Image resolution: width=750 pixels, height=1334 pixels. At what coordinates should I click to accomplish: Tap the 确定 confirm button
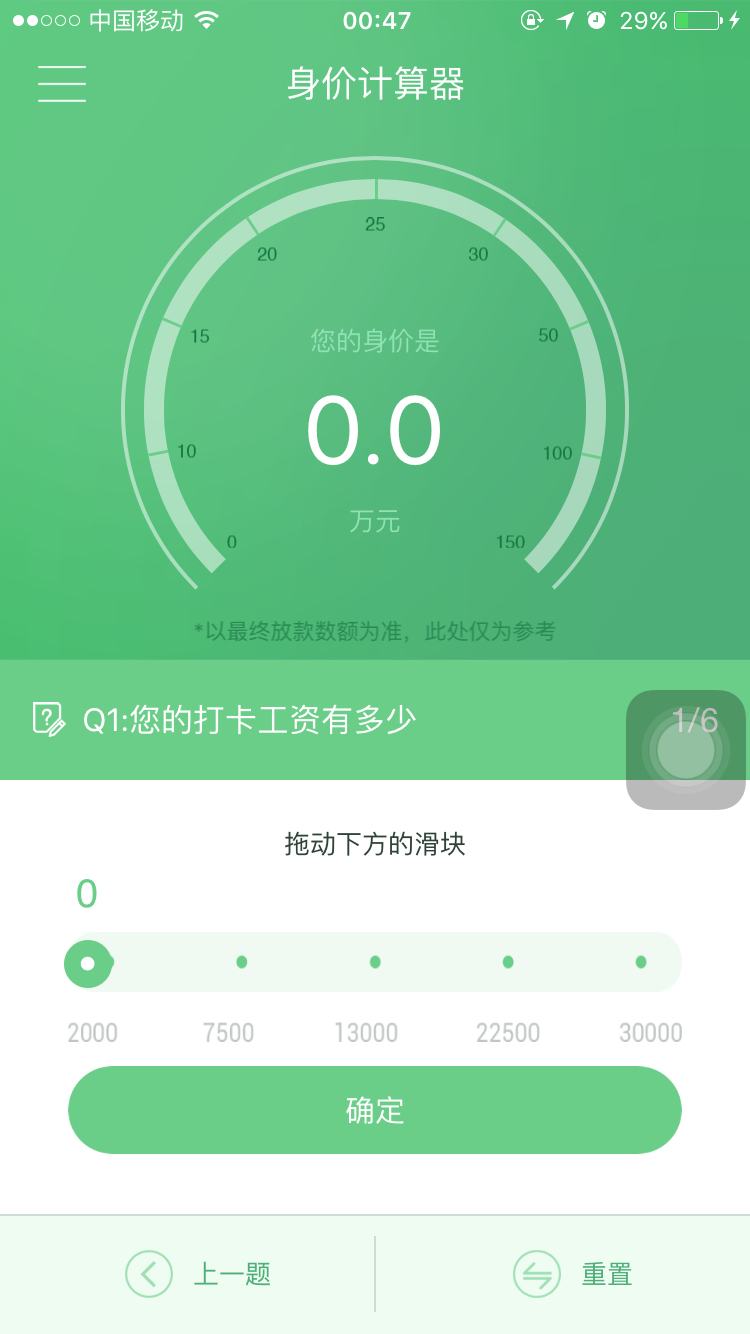[x=375, y=1110]
